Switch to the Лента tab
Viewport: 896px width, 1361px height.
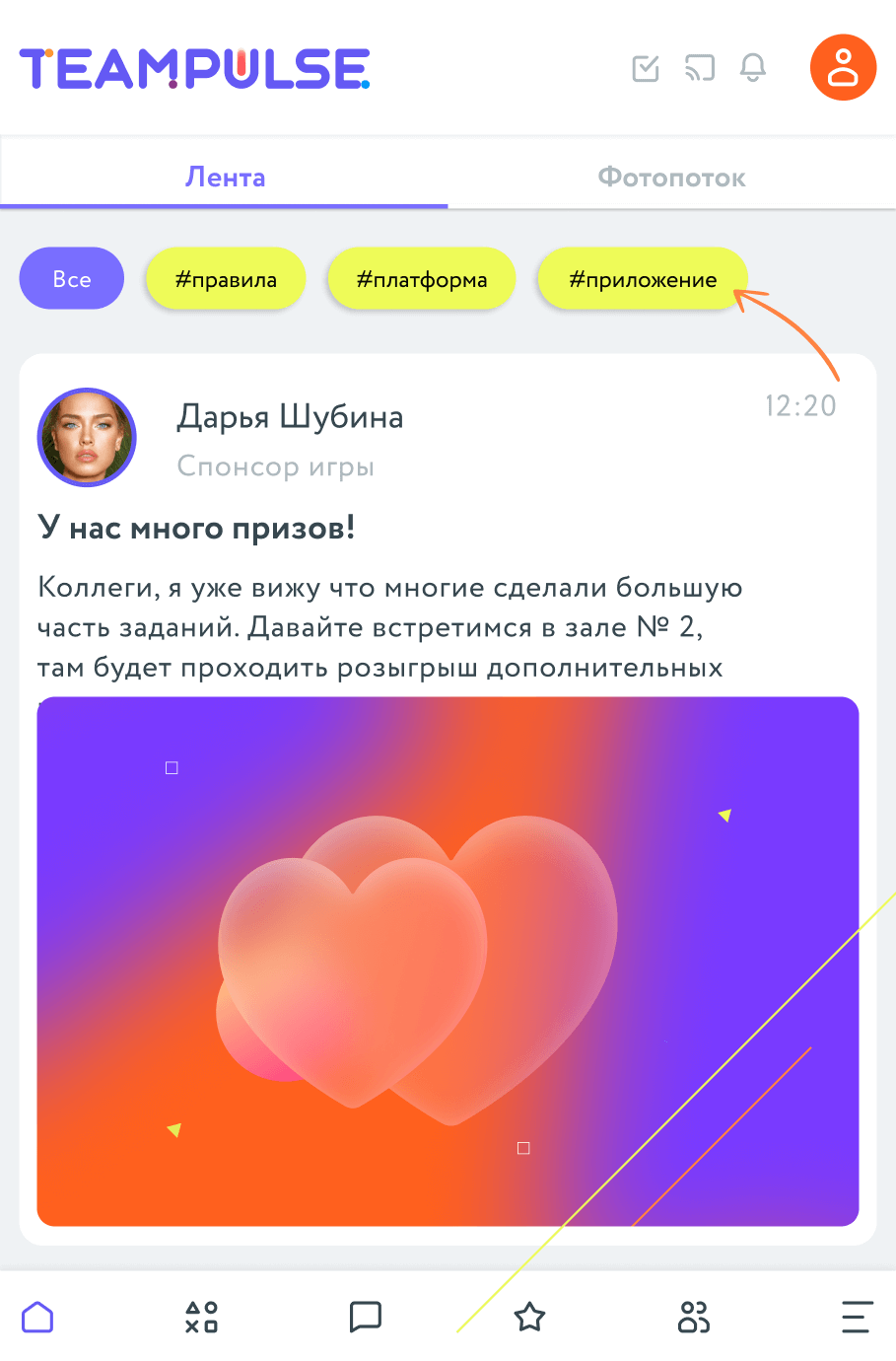click(225, 178)
